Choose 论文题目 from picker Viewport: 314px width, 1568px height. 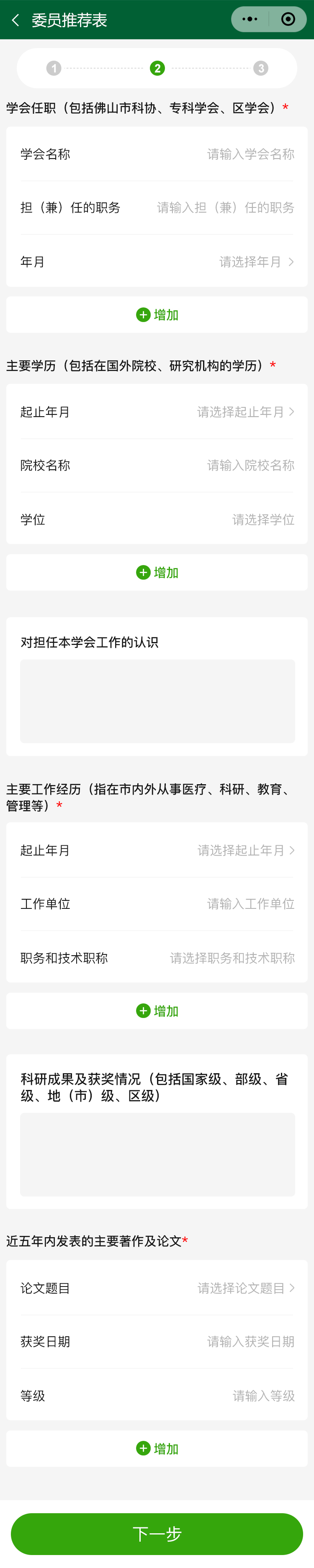pyautogui.click(x=245, y=1288)
